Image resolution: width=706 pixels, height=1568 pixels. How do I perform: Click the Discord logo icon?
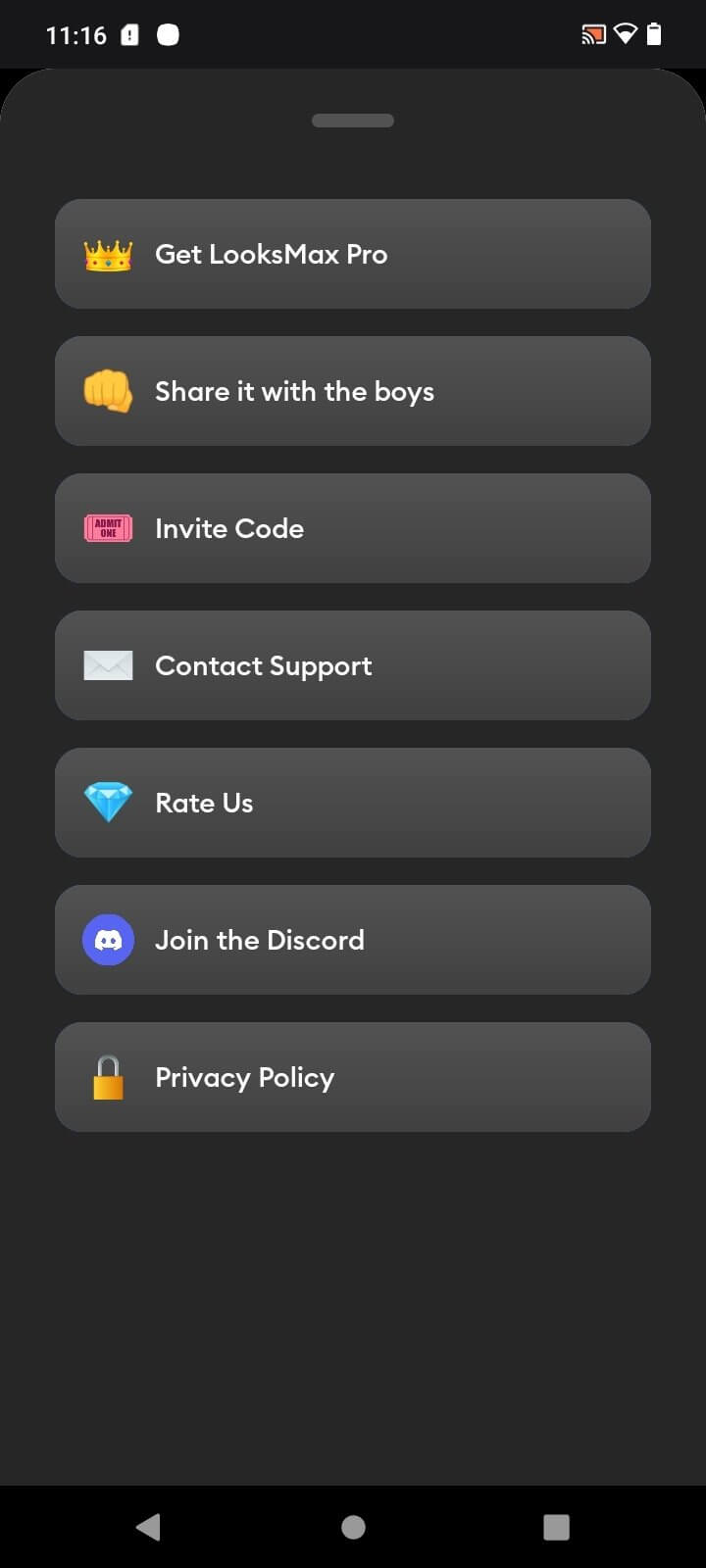[108, 940]
